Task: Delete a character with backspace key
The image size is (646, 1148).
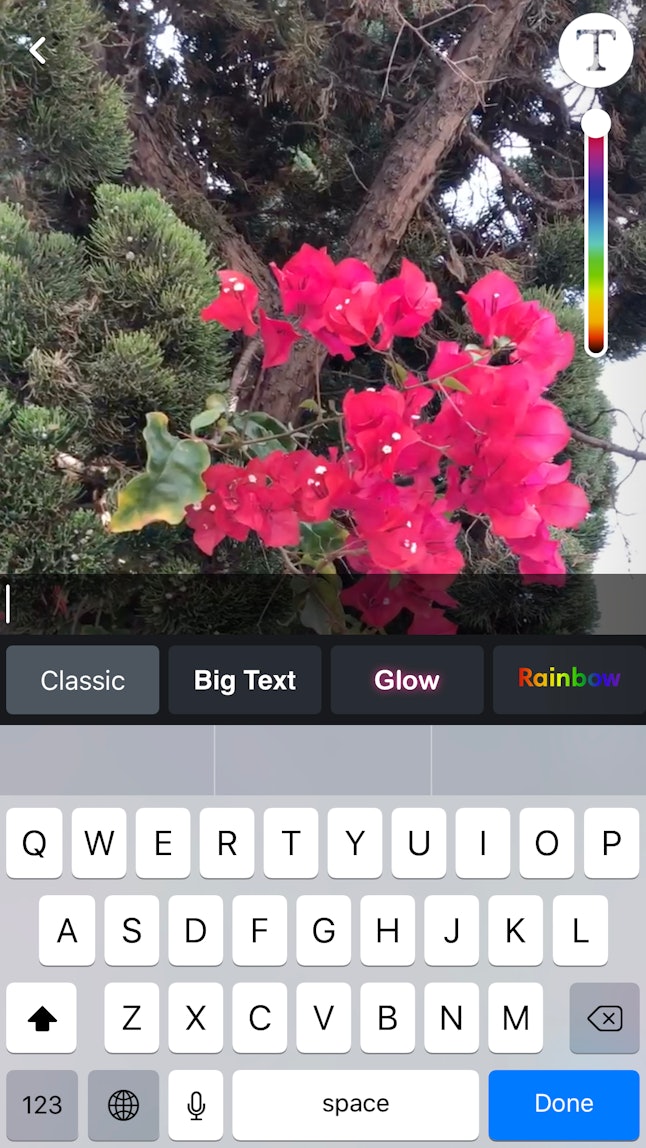Action: (x=604, y=1018)
